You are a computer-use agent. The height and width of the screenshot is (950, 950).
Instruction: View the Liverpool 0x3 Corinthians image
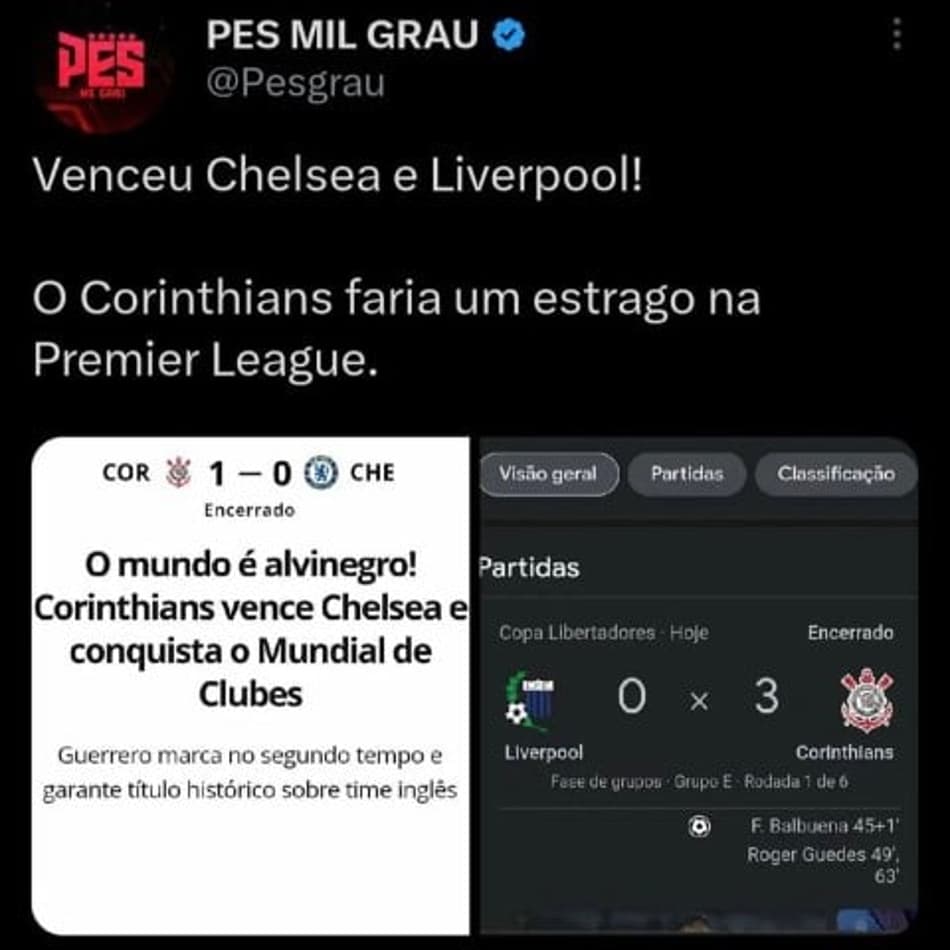pyautogui.click(x=698, y=685)
